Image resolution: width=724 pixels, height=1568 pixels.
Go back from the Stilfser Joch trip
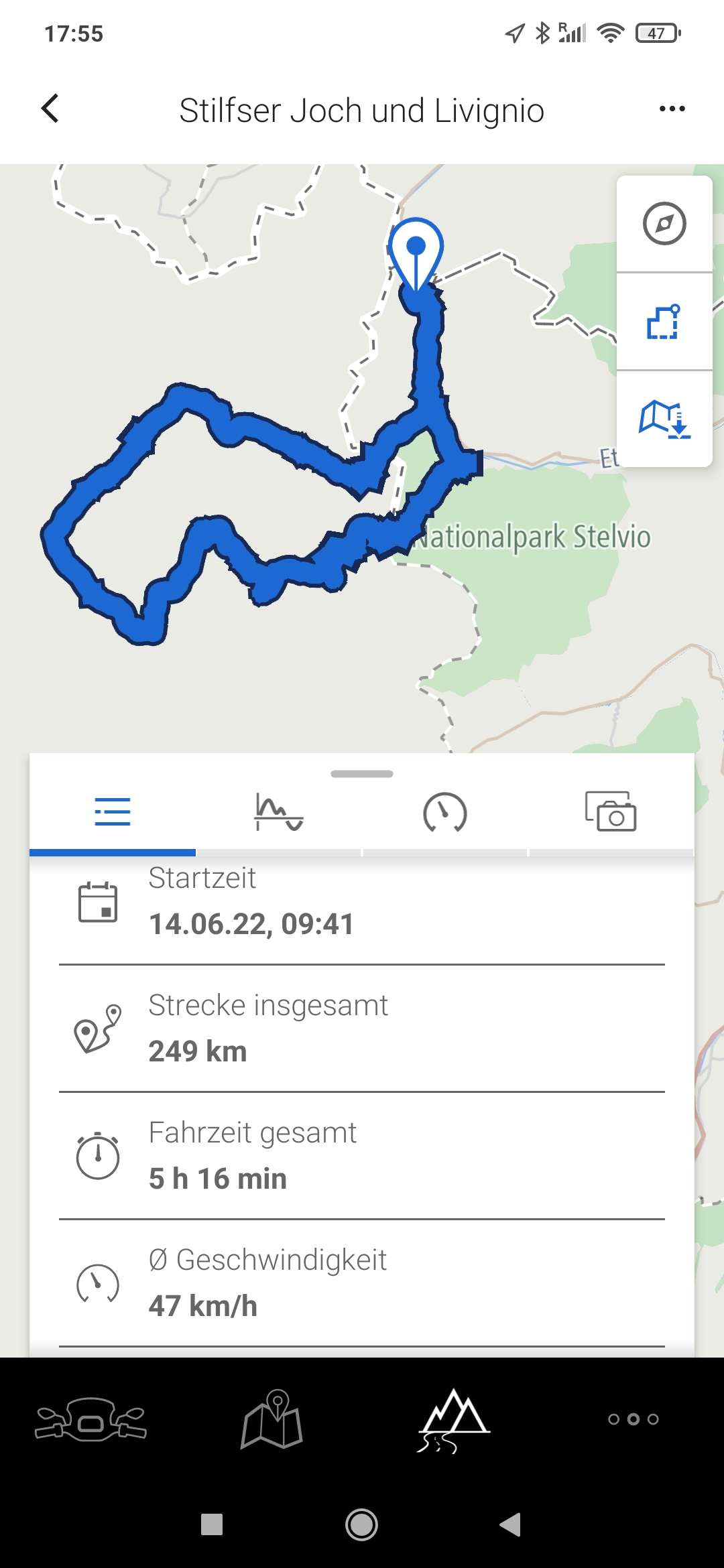[50, 109]
